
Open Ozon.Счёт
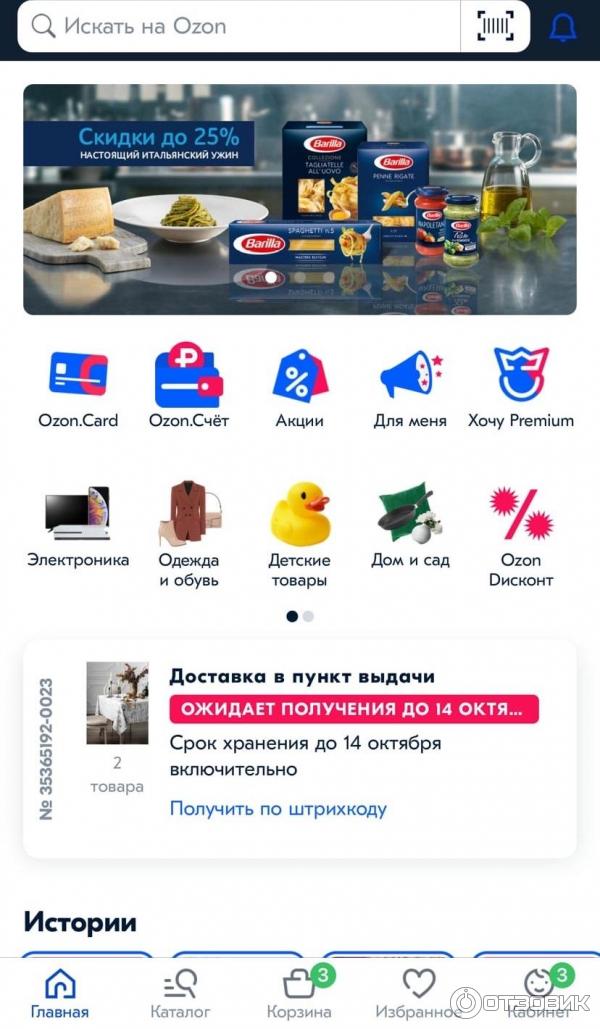189,388
